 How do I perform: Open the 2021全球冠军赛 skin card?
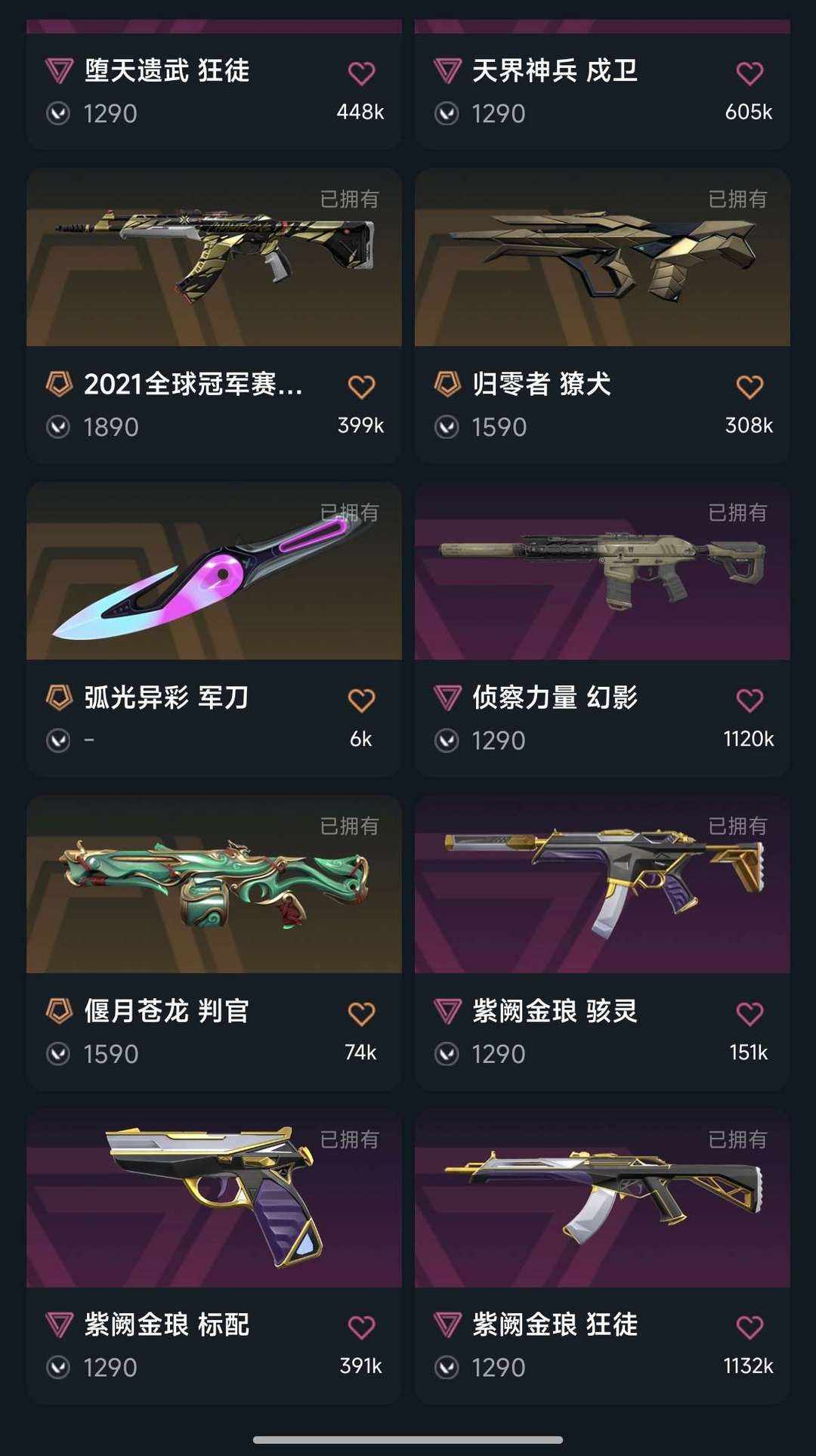(214, 258)
